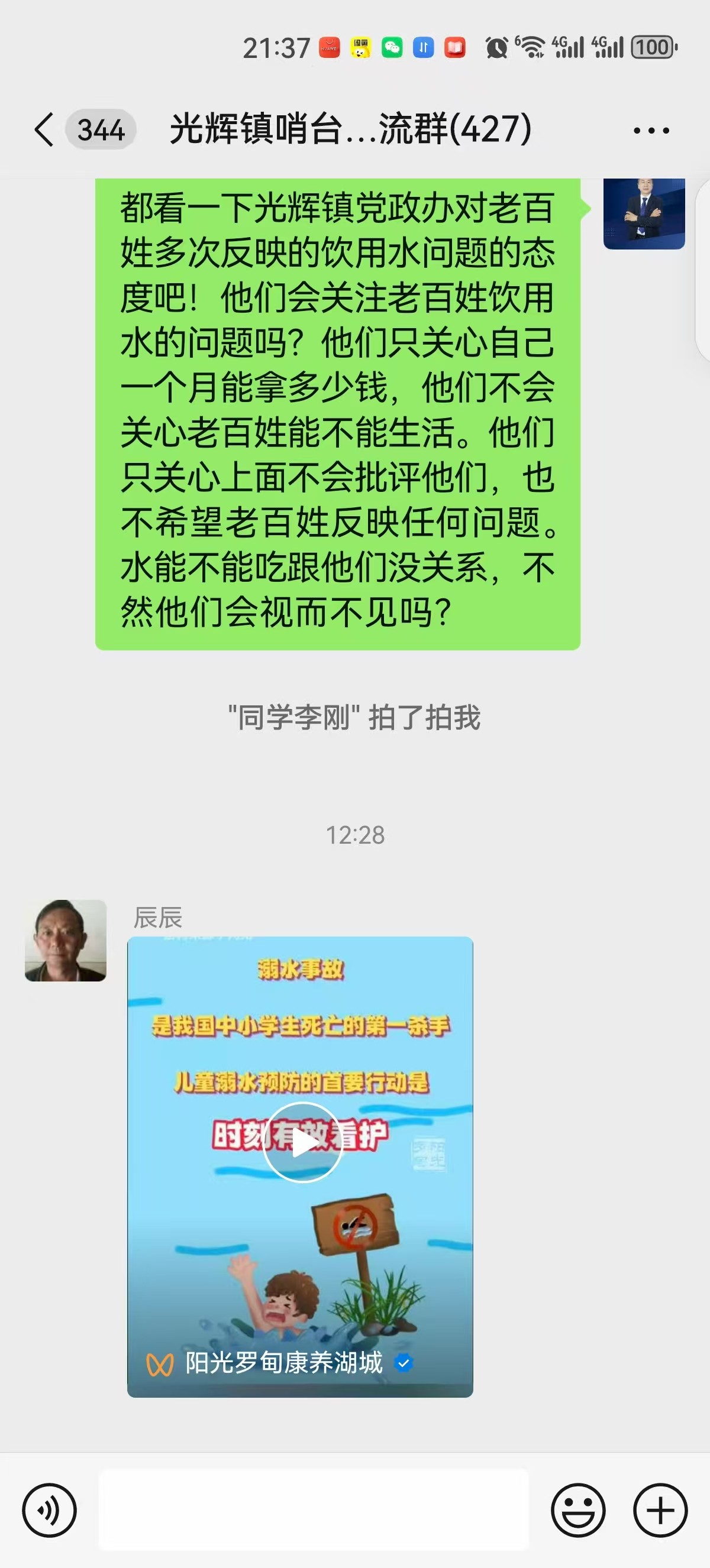Open the plus attachment menu
Image resolution: width=710 pixels, height=1568 pixels.
[x=660, y=1510]
